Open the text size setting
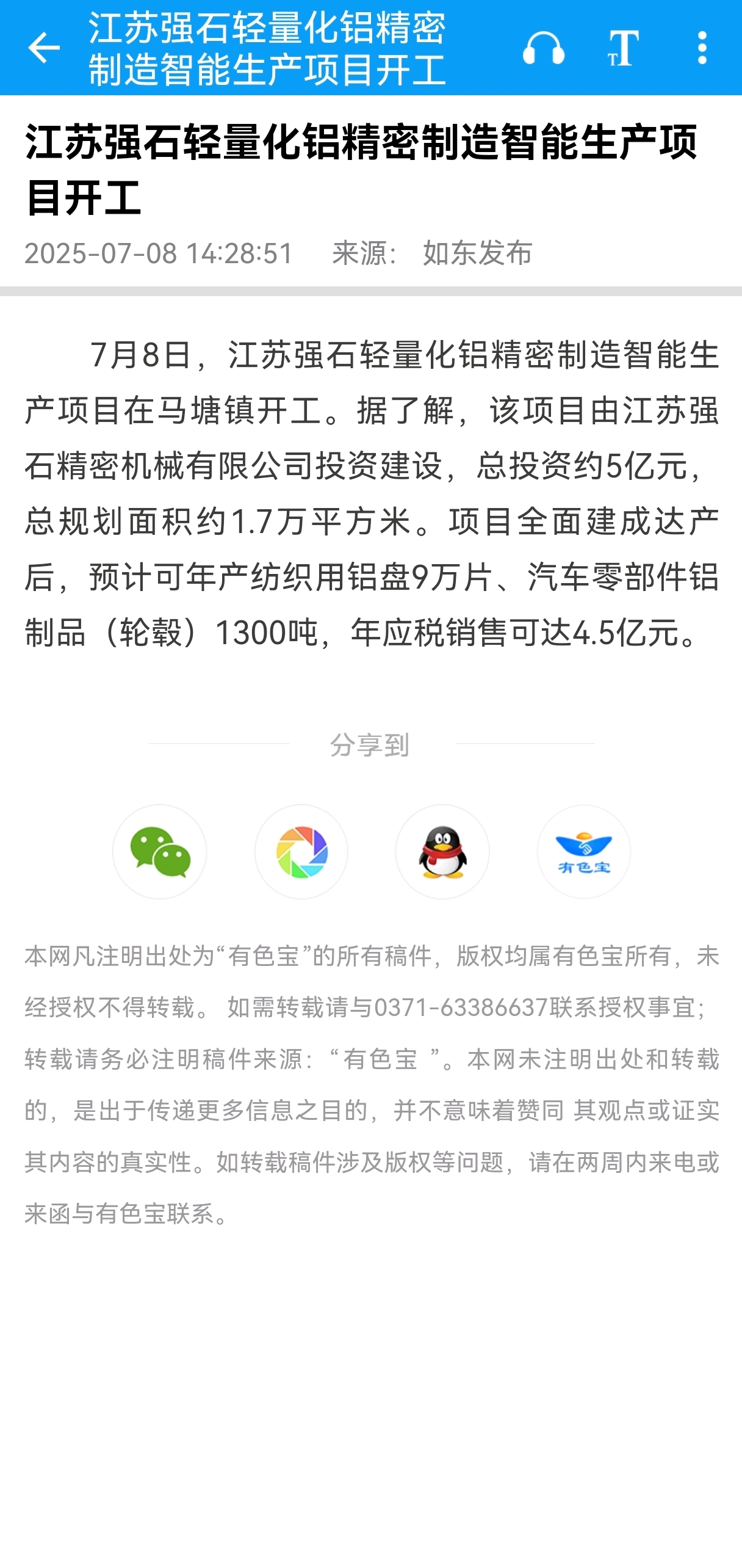 tap(623, 48)
